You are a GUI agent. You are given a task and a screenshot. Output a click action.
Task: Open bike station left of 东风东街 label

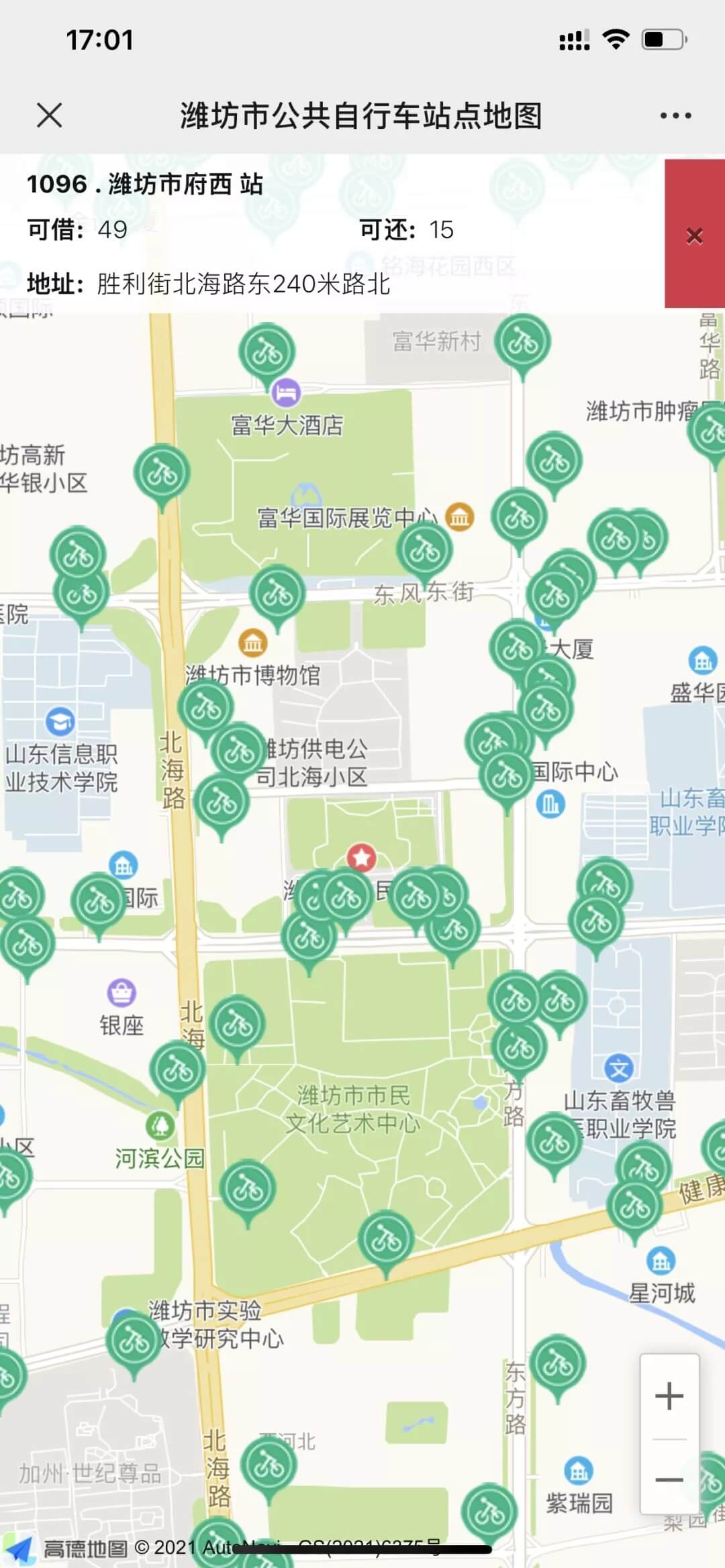[277, 593]
